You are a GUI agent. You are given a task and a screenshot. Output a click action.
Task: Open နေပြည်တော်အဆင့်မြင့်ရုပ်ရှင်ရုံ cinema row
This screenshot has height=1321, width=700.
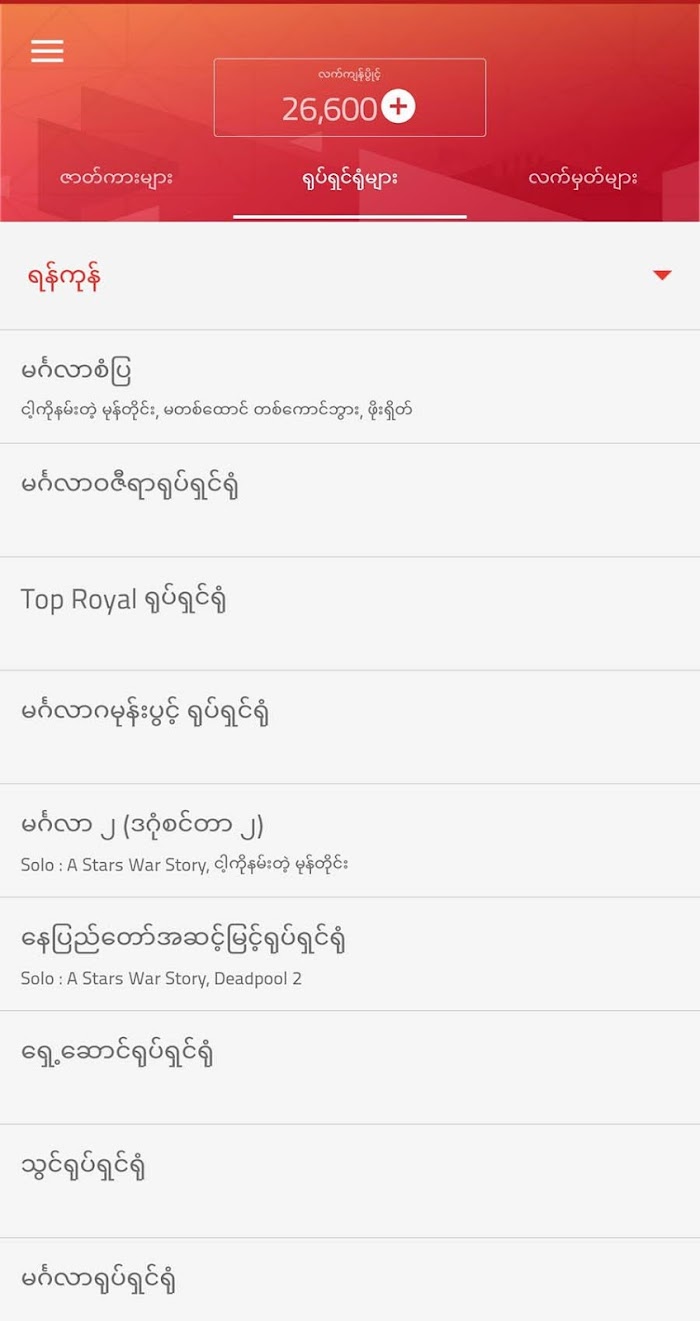point(350,954)
